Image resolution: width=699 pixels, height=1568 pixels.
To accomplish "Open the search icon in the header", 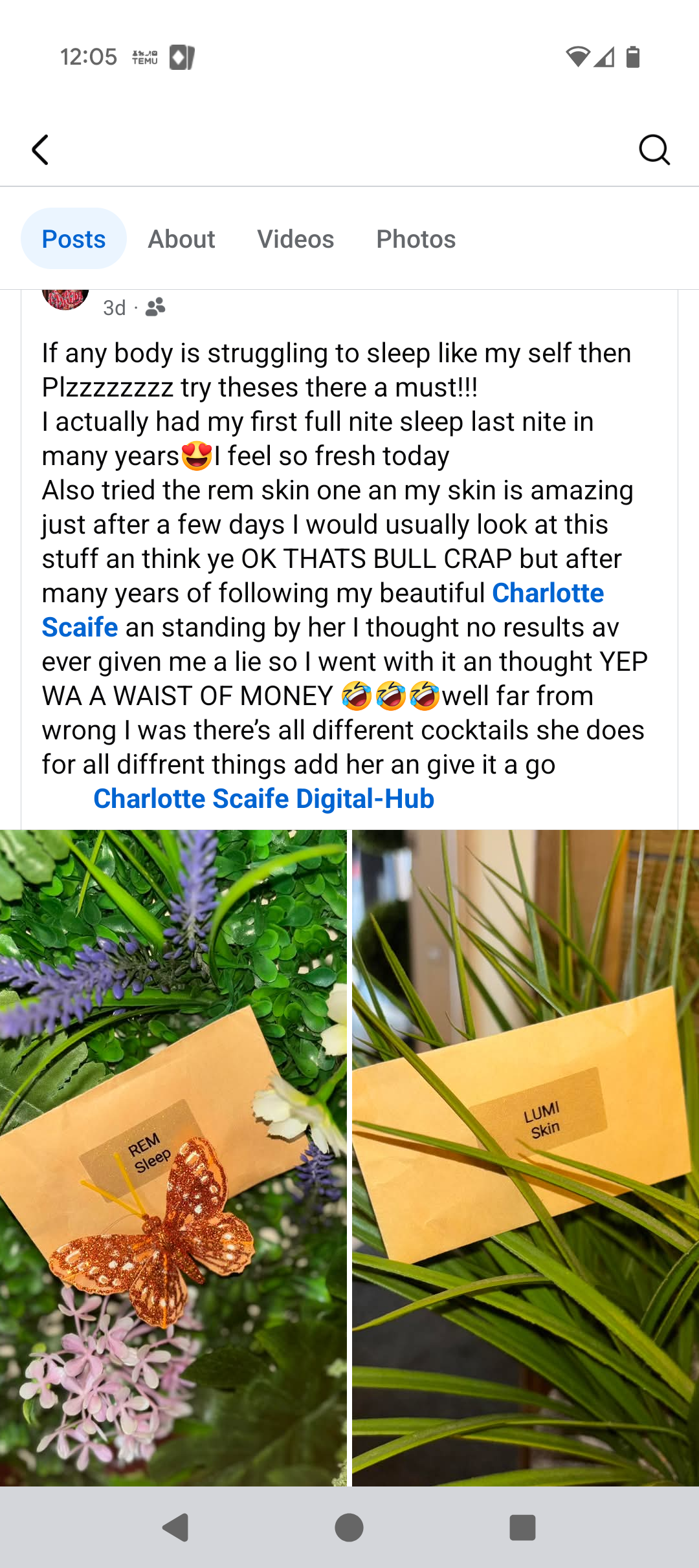I will coord(654,150).
